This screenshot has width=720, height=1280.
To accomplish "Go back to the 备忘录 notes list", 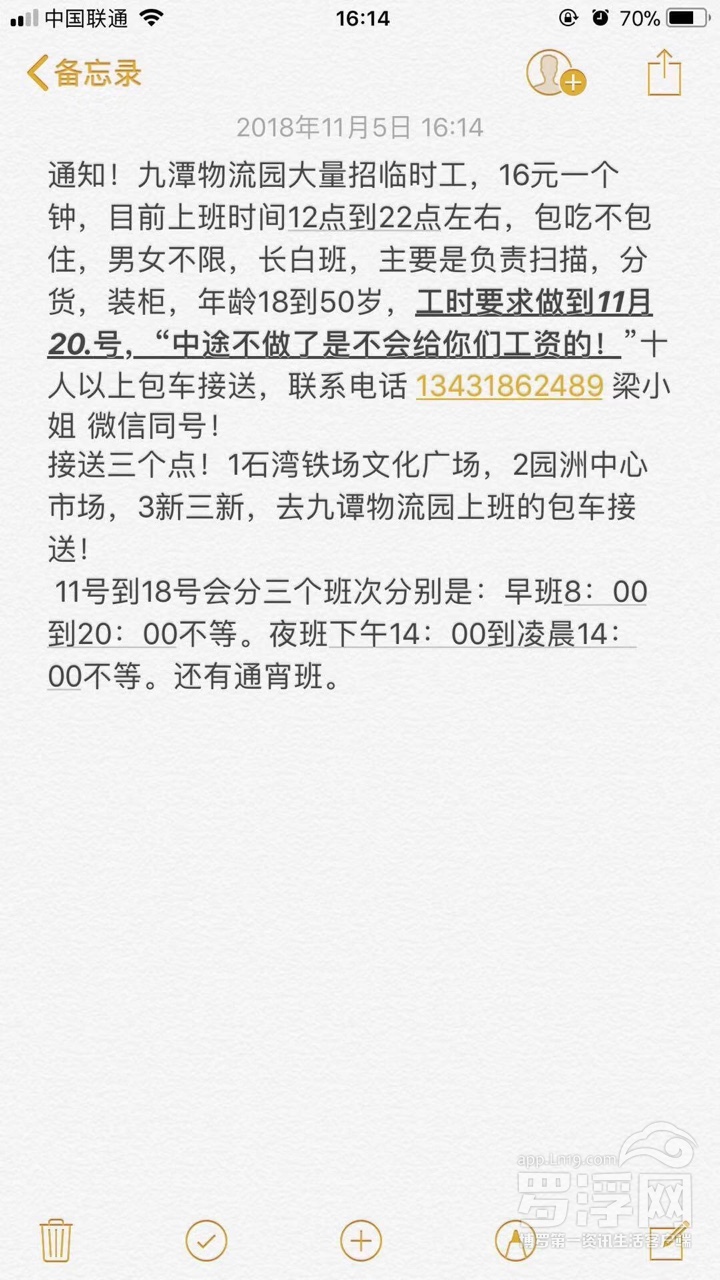I will [x=85, y=73].
